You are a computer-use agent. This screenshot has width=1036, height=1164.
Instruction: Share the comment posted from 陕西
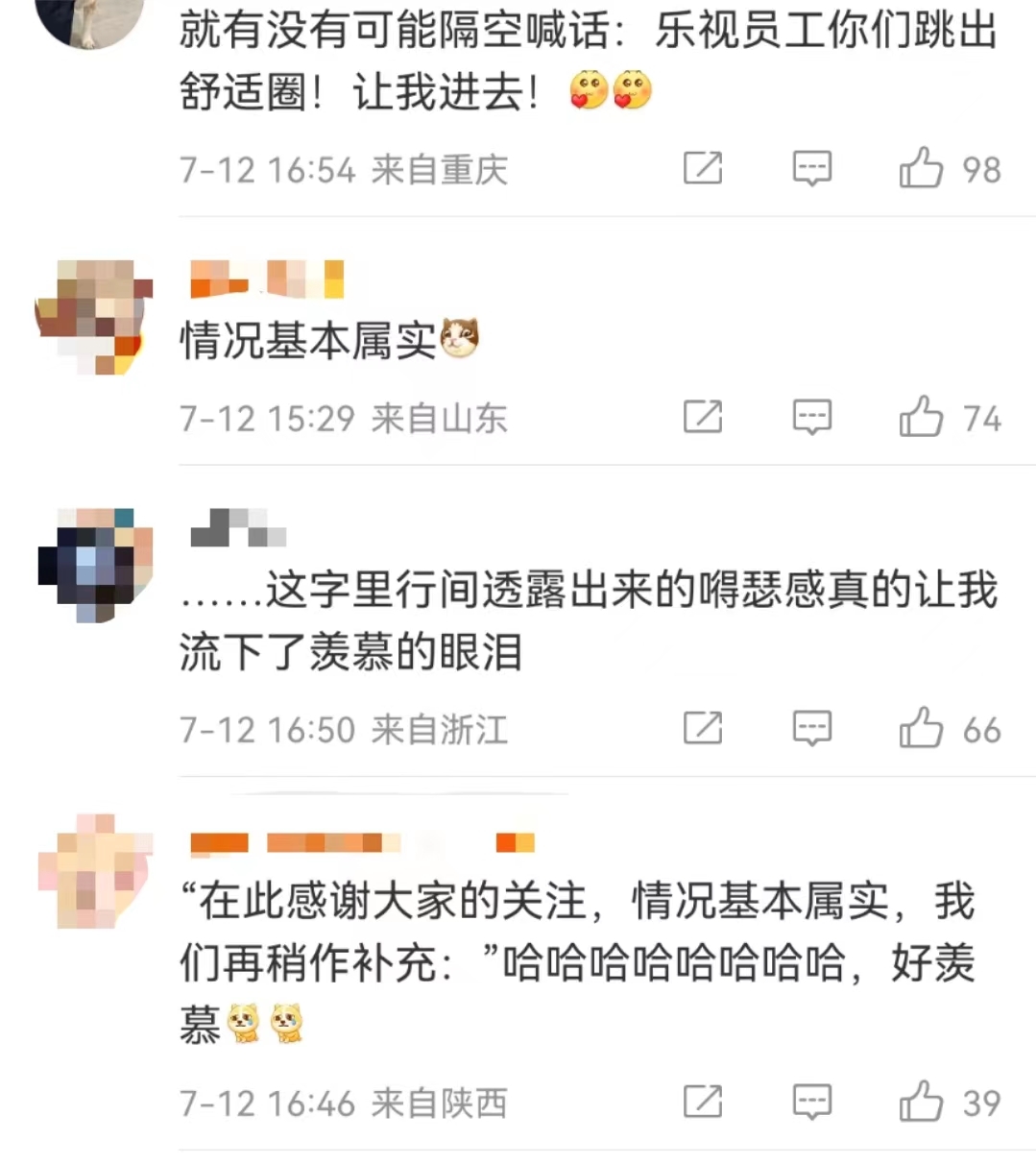point(702,1102)
